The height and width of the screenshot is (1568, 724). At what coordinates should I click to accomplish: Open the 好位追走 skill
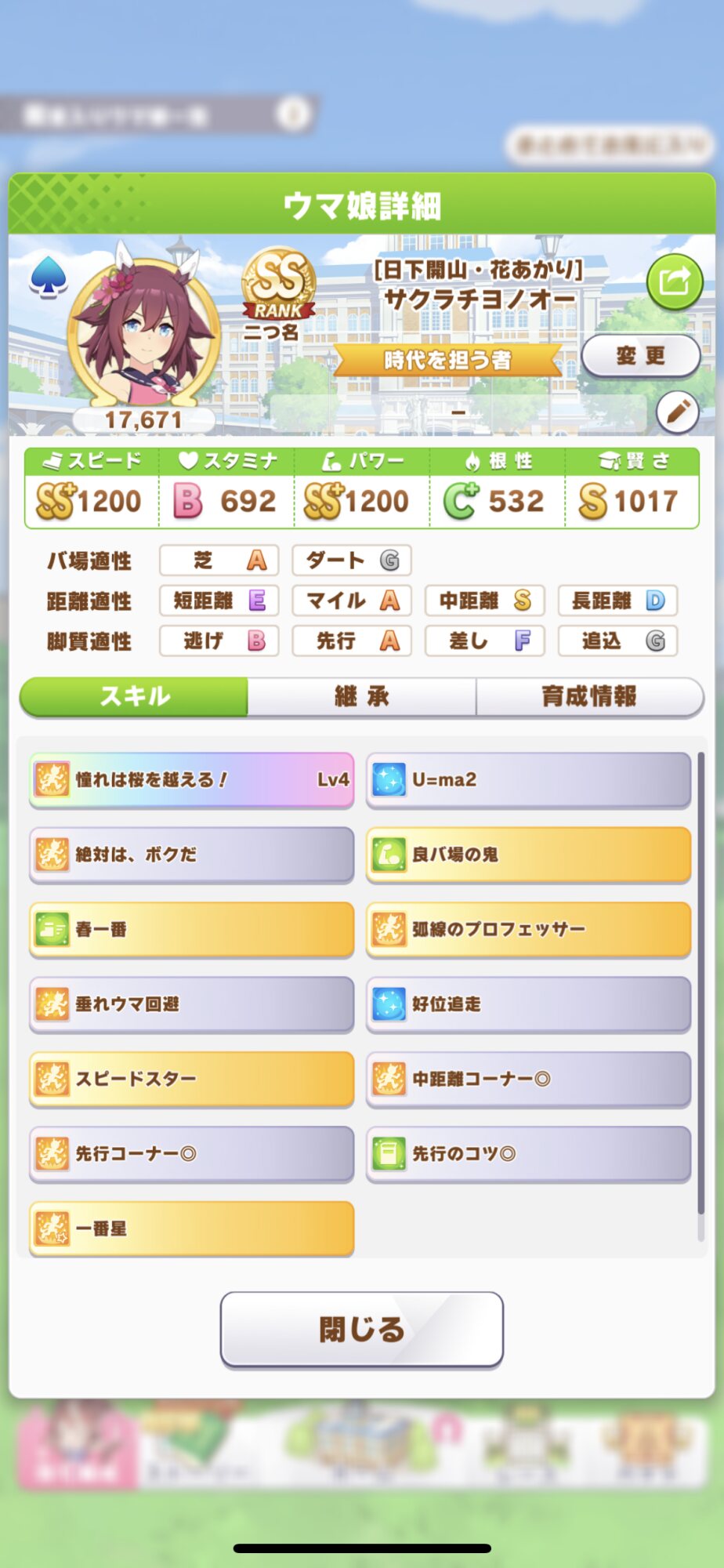coord(528,1004)
